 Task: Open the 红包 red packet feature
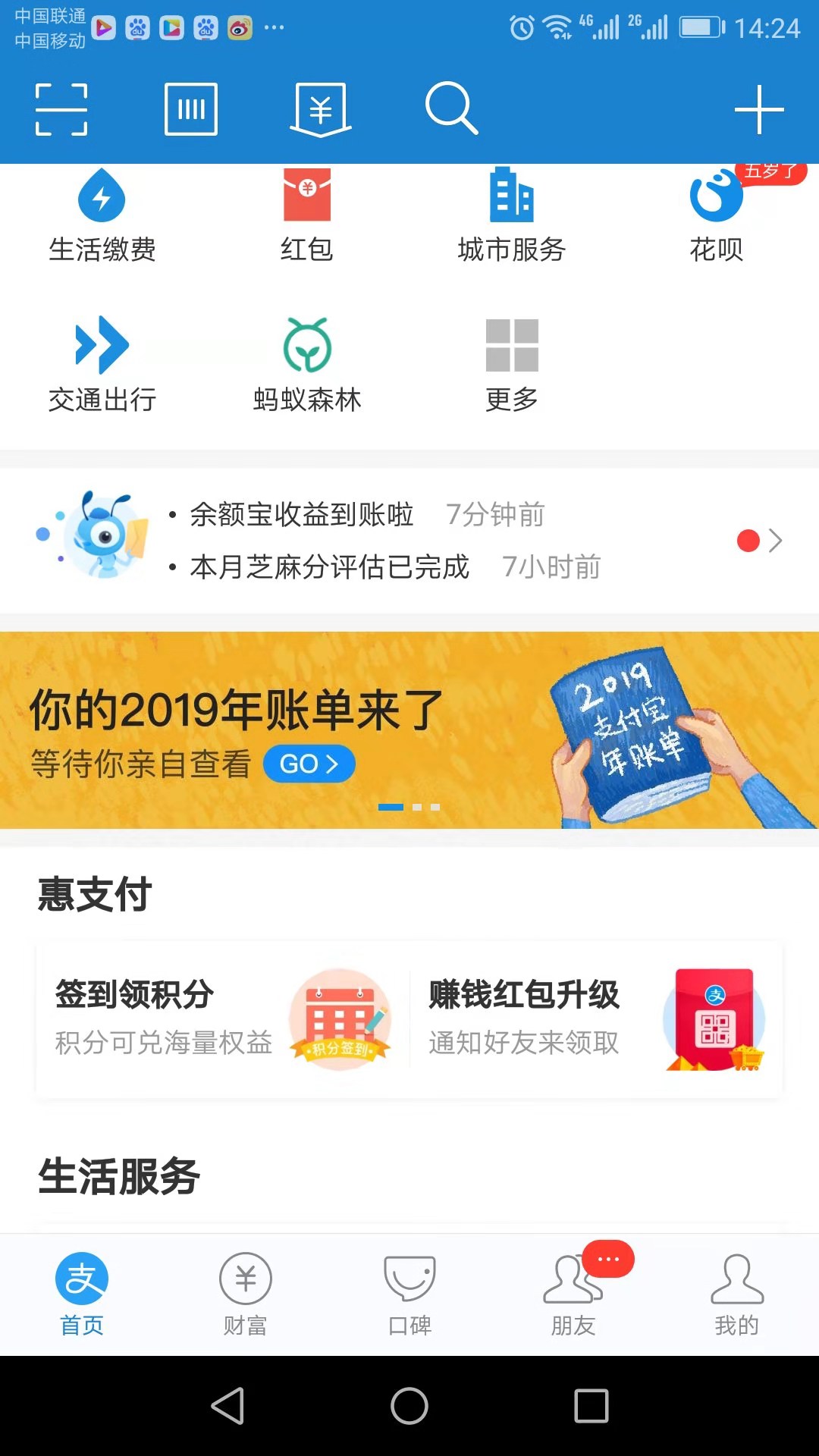(x=306, y=216)
